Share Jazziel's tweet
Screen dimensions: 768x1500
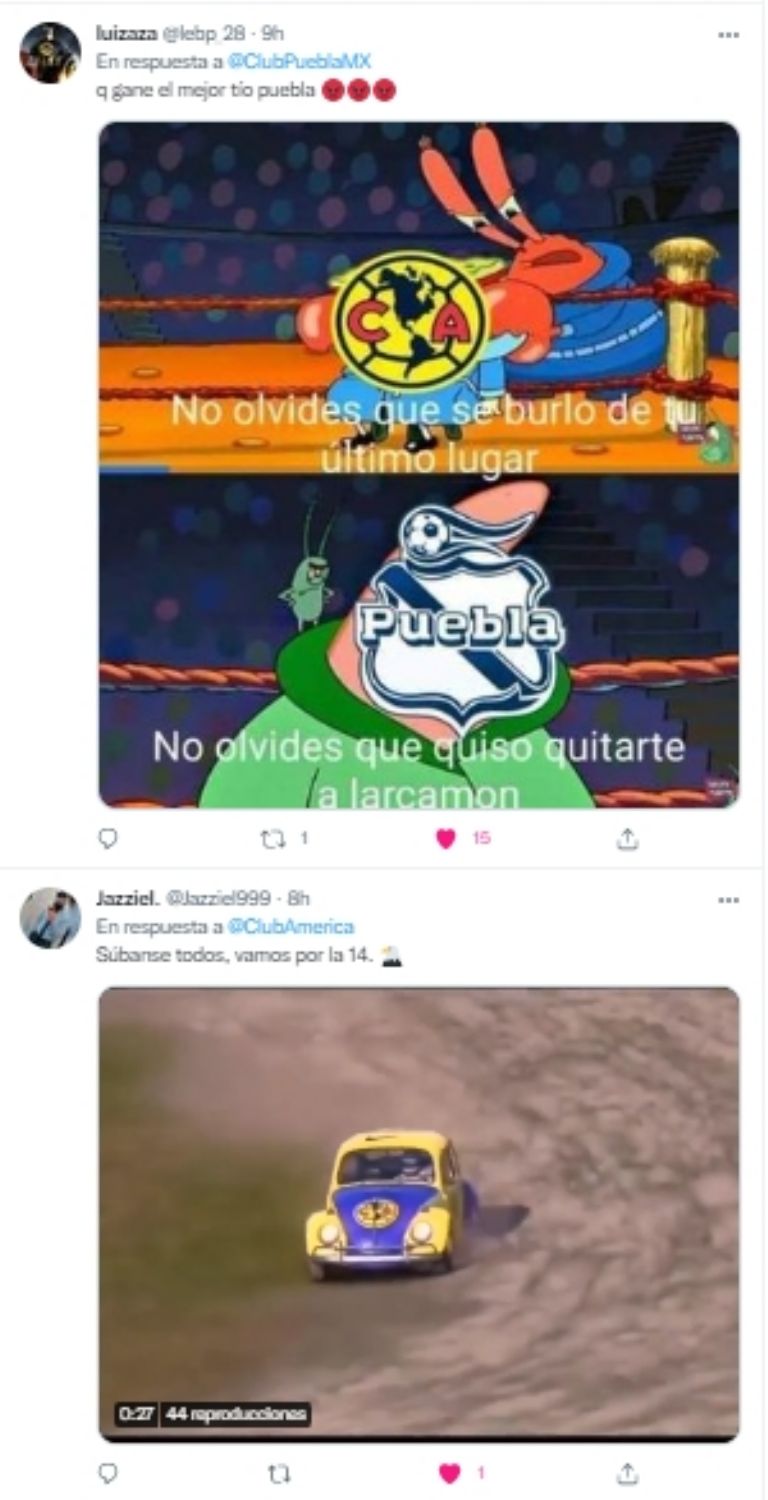pyautogui.click(x=627, y=1472)
